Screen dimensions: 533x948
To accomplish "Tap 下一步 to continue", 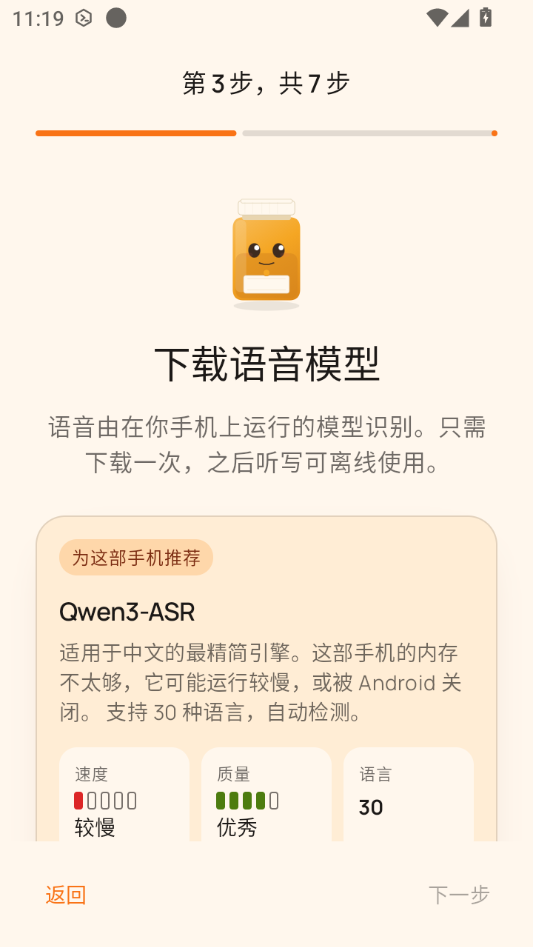I will pos(459,895).
